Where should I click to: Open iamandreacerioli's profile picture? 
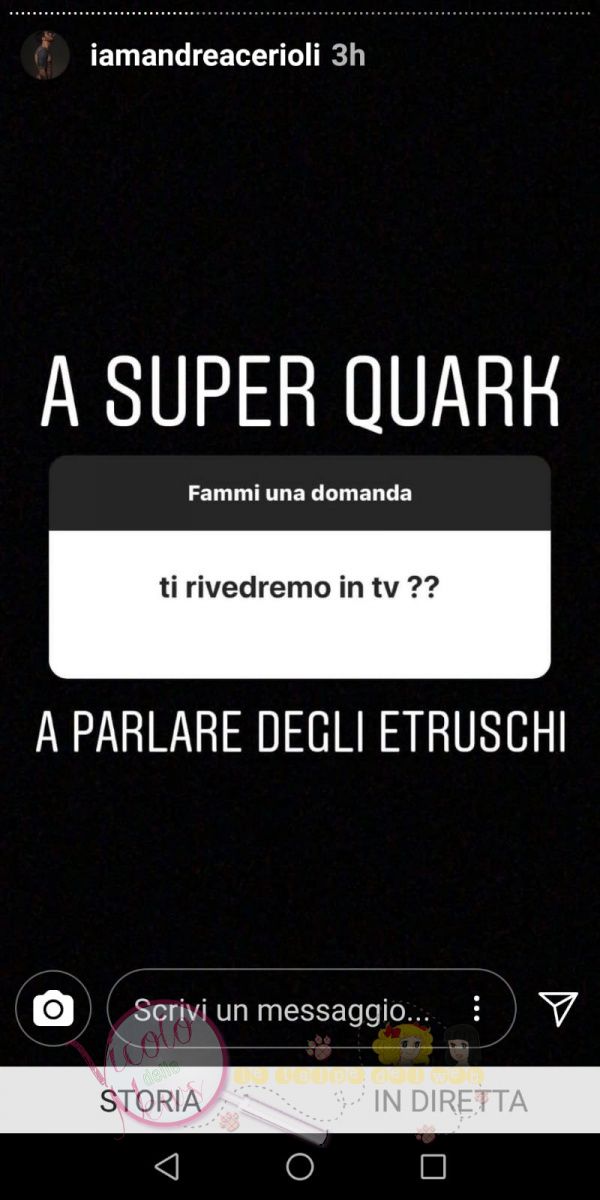point(45,55)
